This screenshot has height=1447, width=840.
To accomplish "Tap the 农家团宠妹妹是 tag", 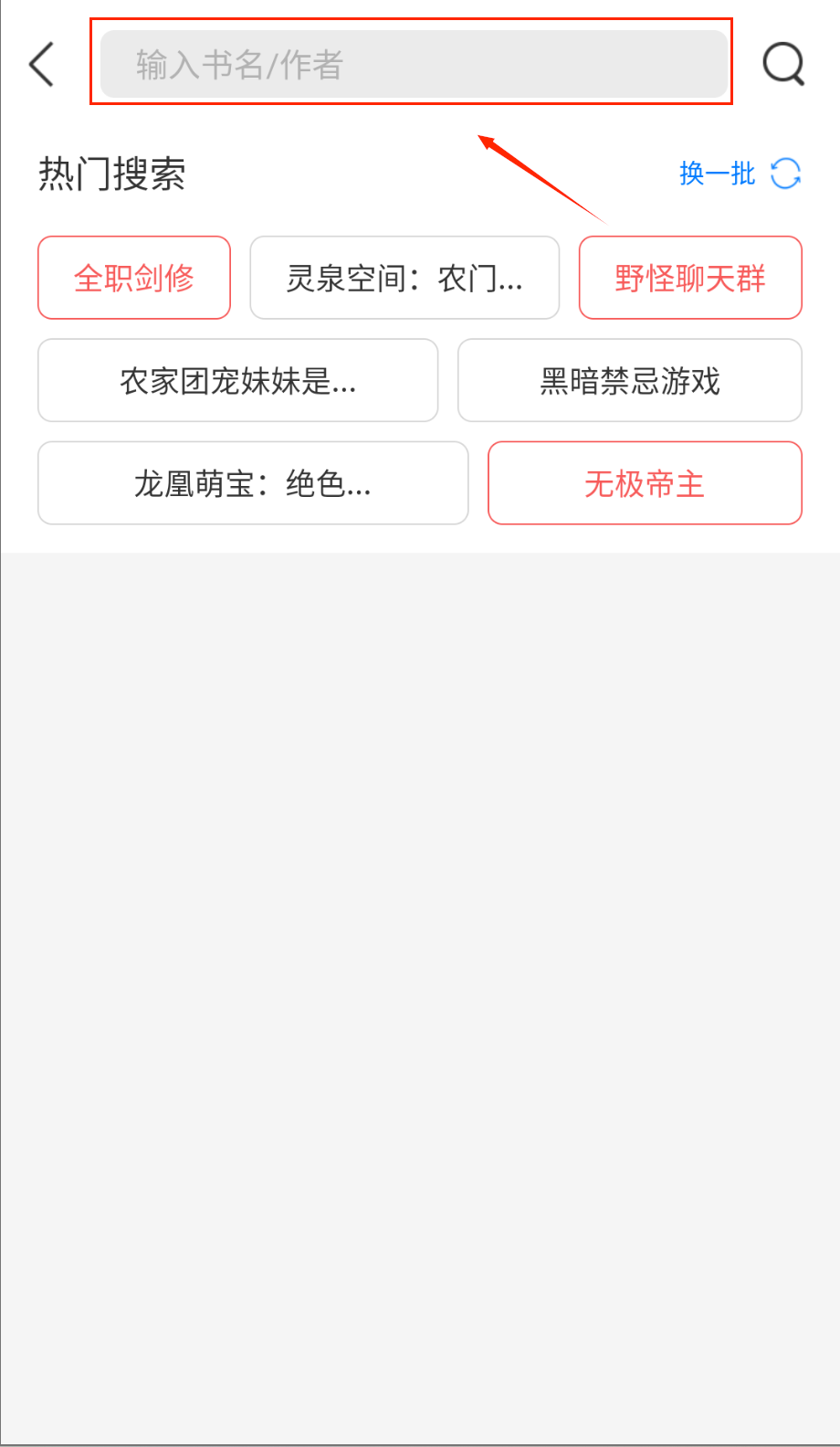I will coord(237,380).
